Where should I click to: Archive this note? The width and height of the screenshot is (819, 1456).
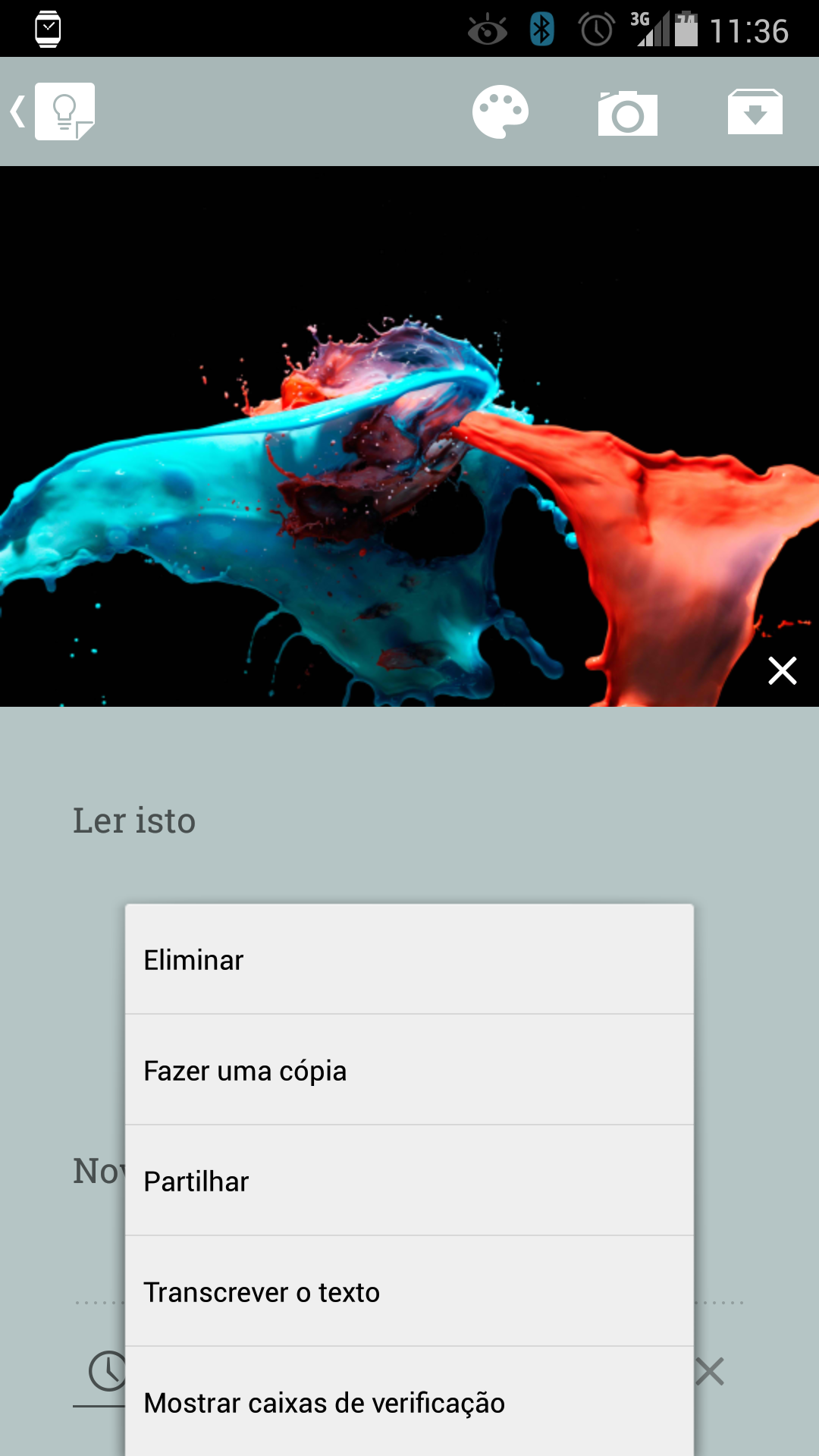[755, 111]
